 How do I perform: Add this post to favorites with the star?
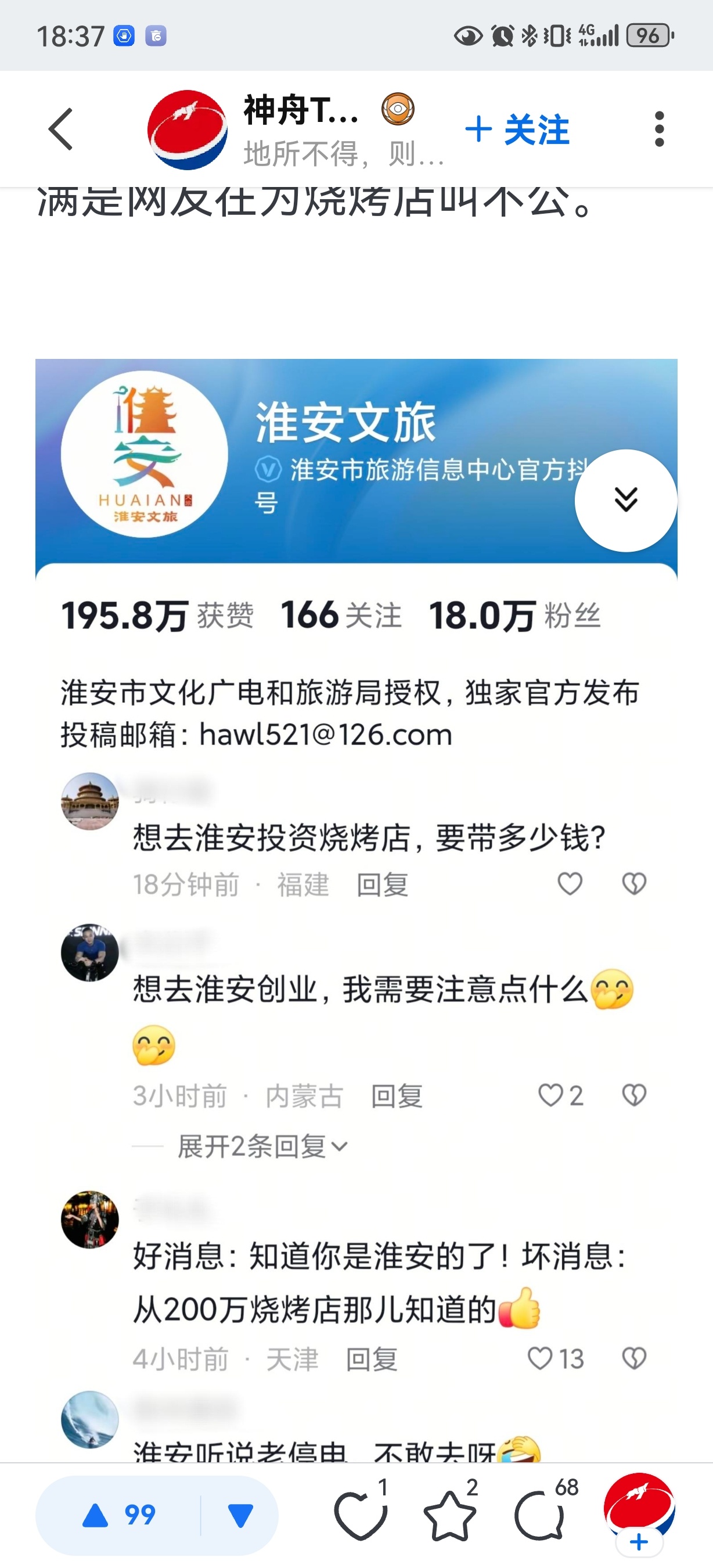click(x=449, y=1515)
